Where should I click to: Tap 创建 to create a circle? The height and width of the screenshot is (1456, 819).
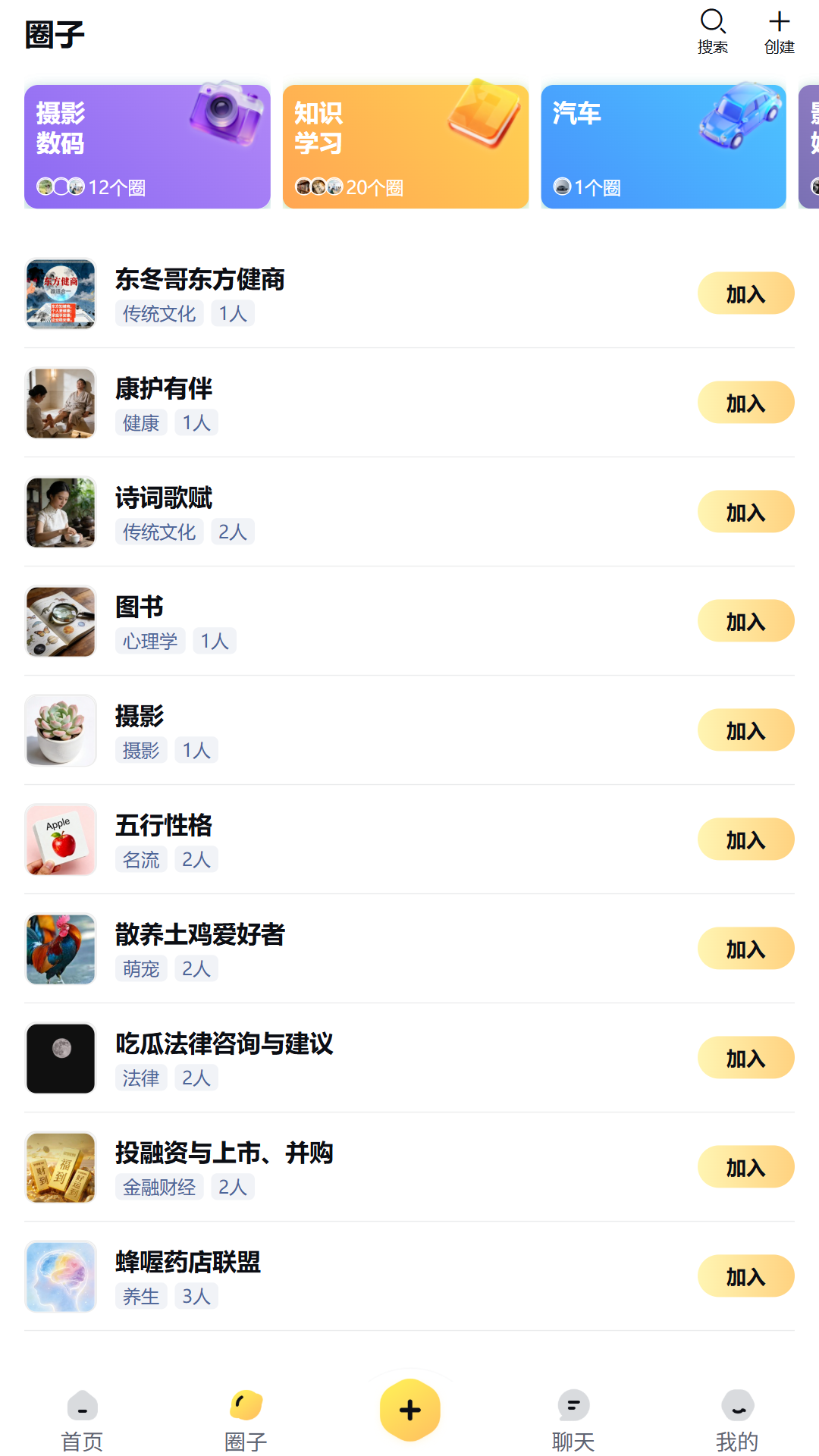[779, 32]
